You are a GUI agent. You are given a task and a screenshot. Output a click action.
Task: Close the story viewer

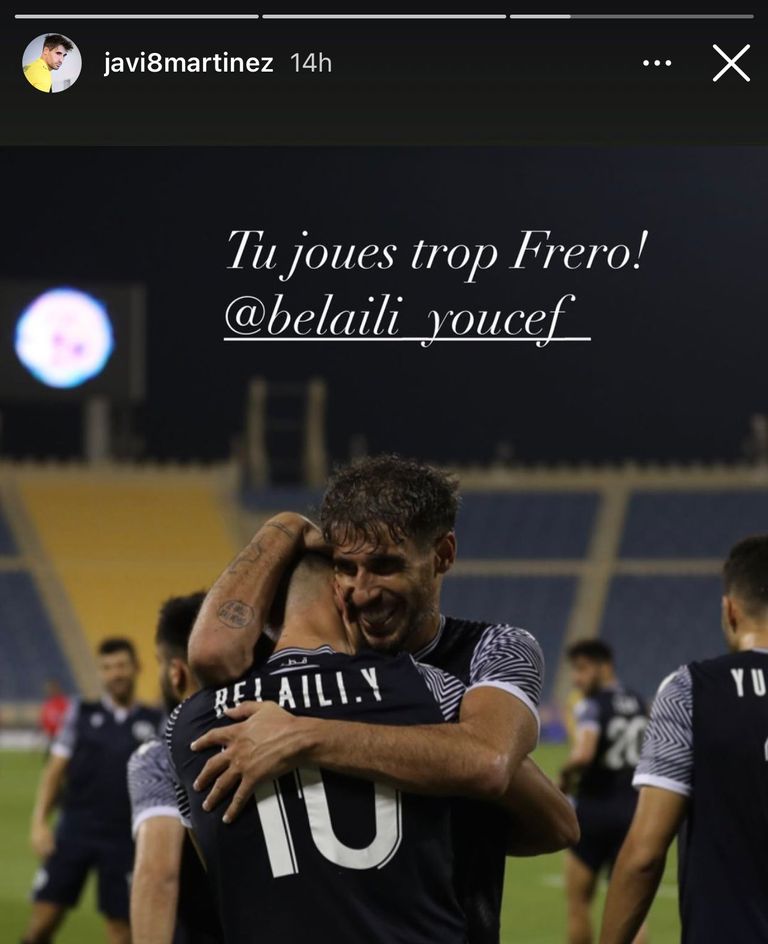point(731,63)
